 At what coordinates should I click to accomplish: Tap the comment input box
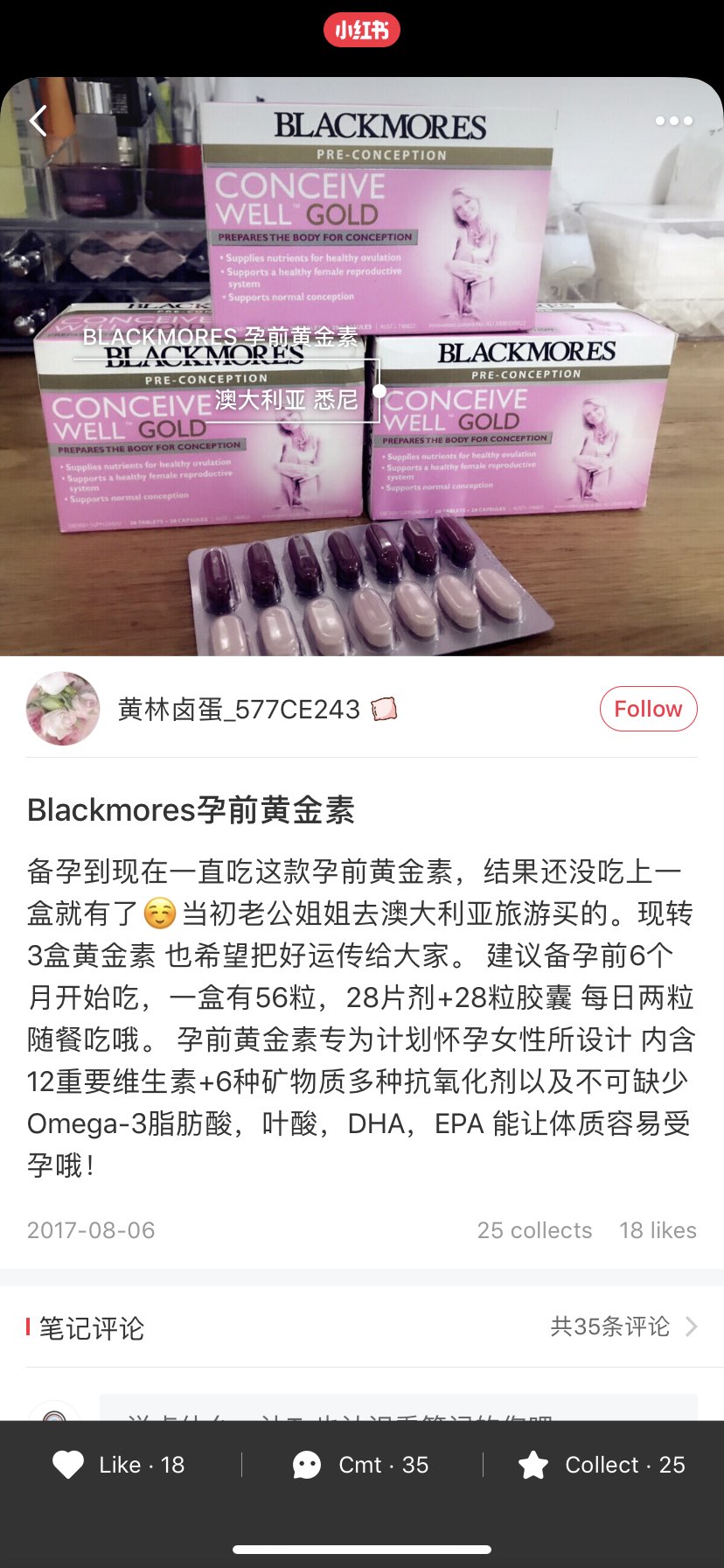pos(398,1409)
